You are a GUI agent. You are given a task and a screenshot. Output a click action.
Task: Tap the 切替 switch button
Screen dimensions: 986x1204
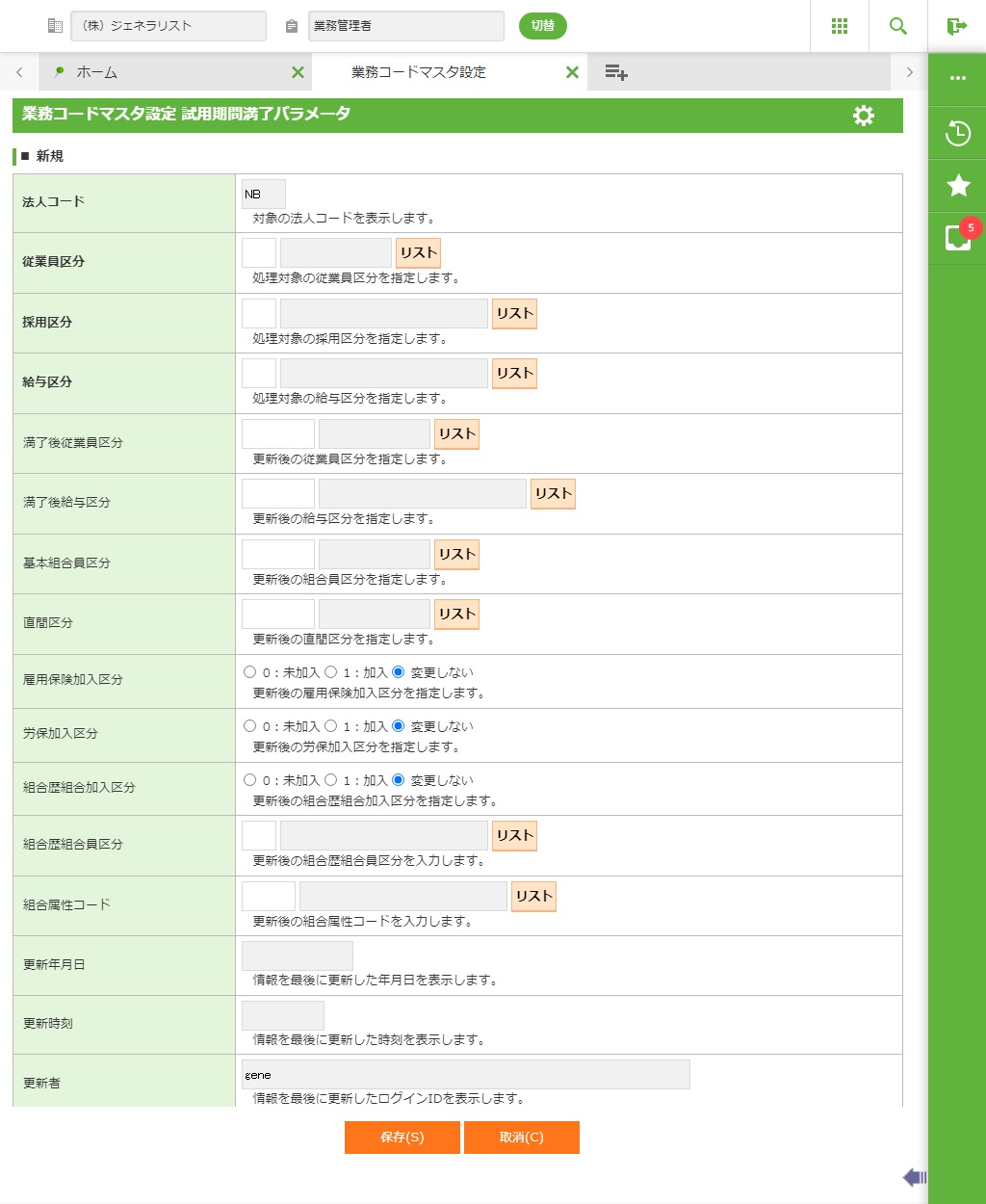[x=542, y=26]
